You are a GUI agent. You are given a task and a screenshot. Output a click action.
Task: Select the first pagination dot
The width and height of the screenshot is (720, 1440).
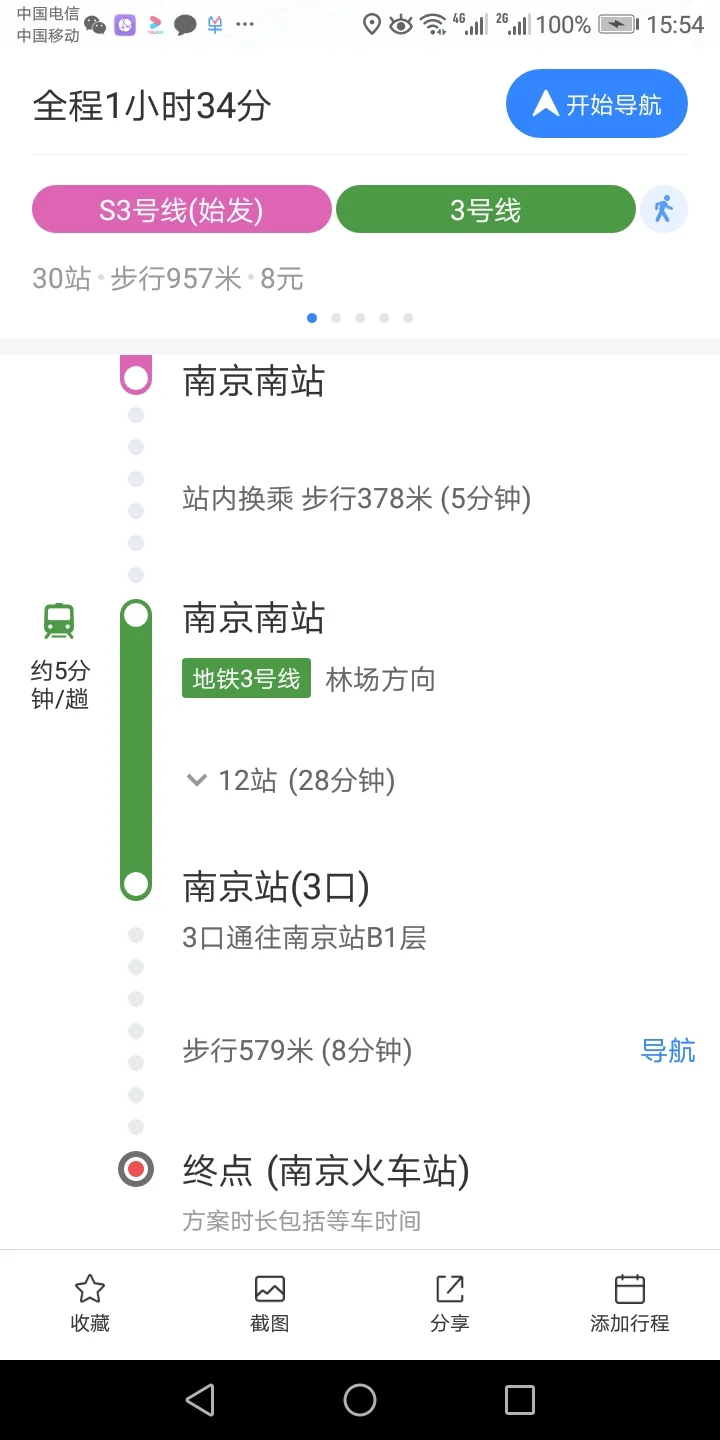[312, 317]
